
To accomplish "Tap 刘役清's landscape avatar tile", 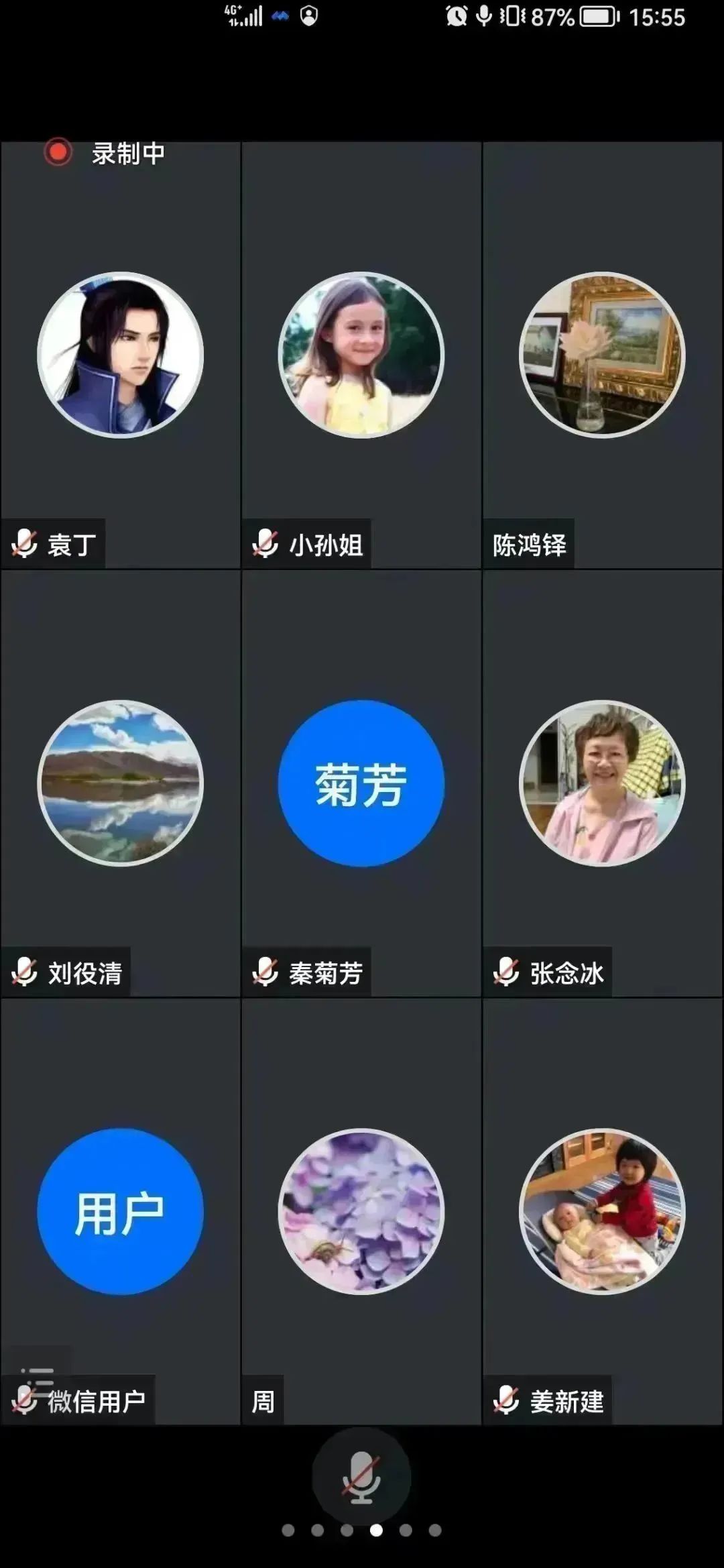I will click(121, 783).
